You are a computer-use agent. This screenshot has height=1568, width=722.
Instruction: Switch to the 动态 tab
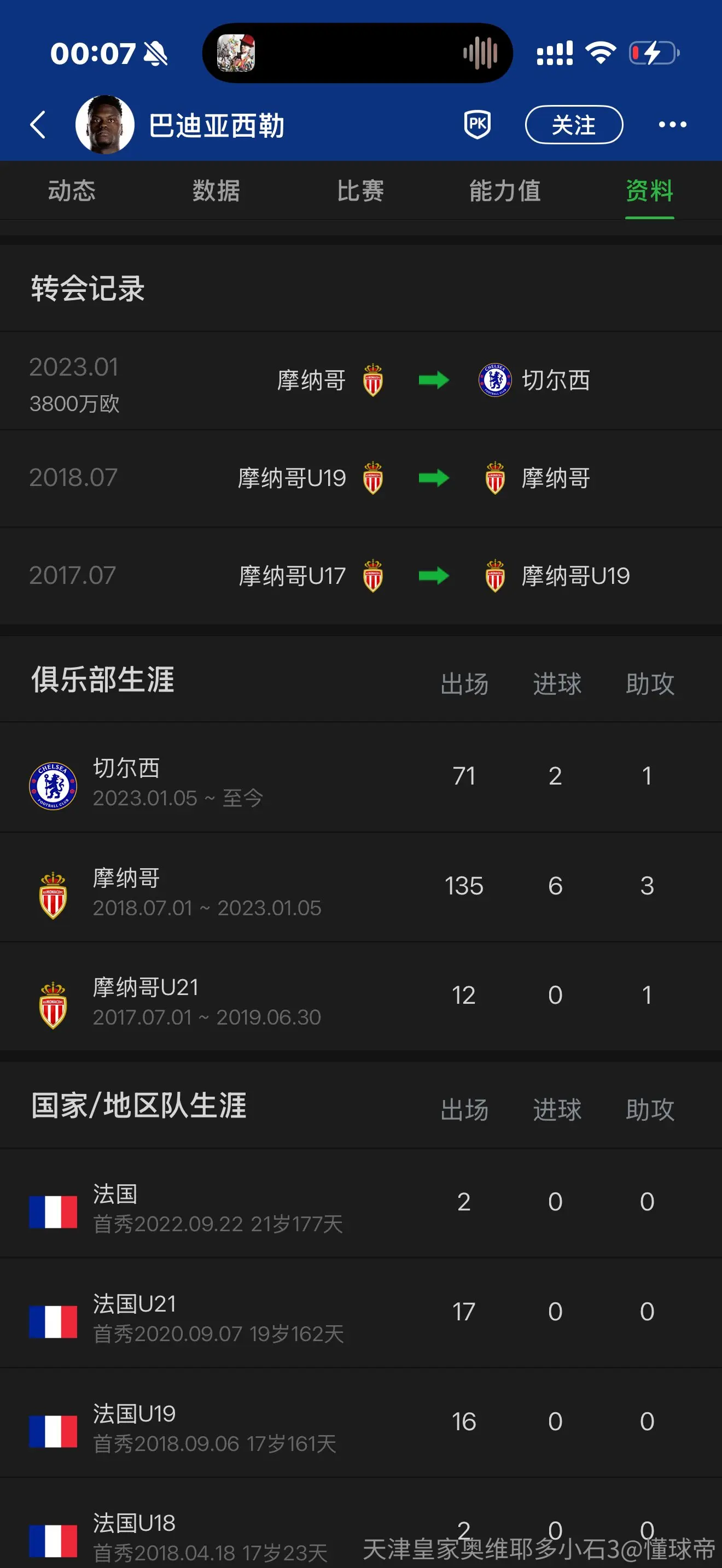[72, 190]
